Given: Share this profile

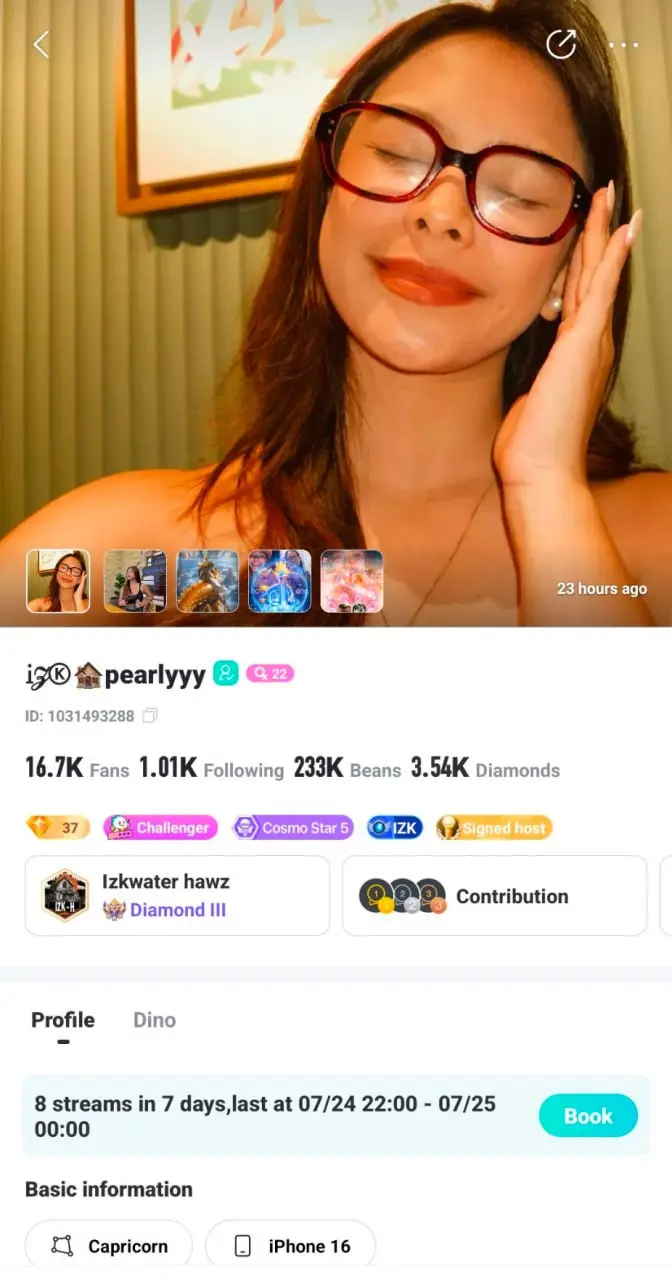Looking at the screenshot, I should click(x=561, y=44).
